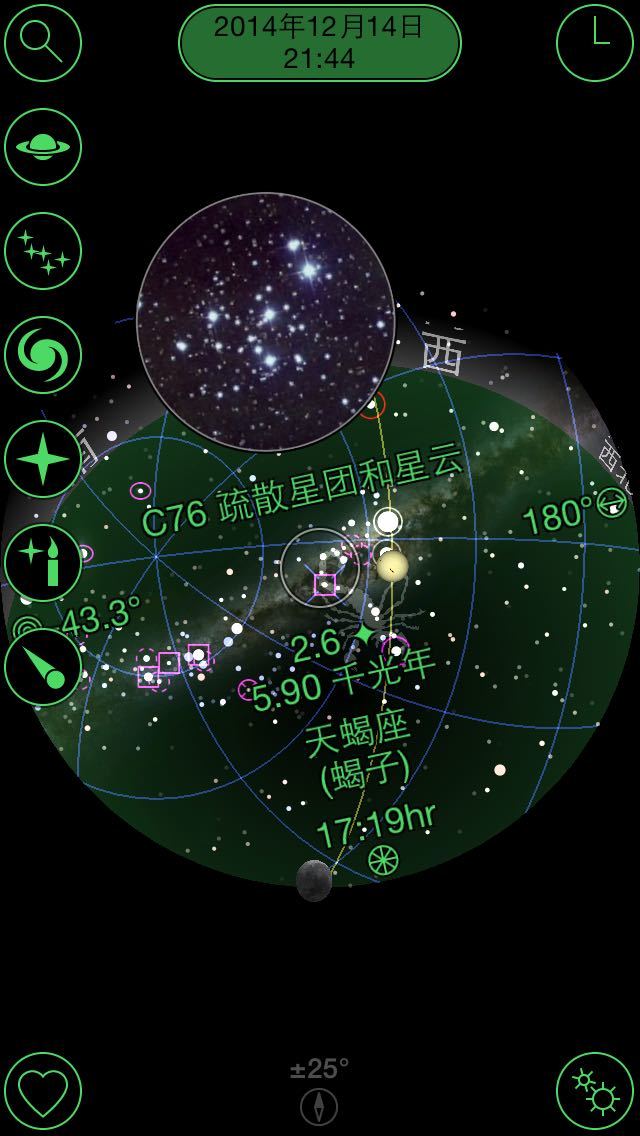Tap the comet pointer icon
The image size is (640, 1136).
point(43,667)
